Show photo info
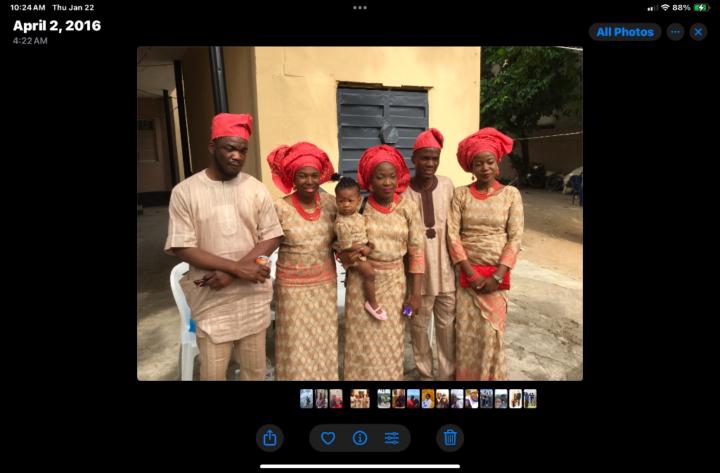The height and width of the screenshot is (473, 720). [x=360, y=438]
